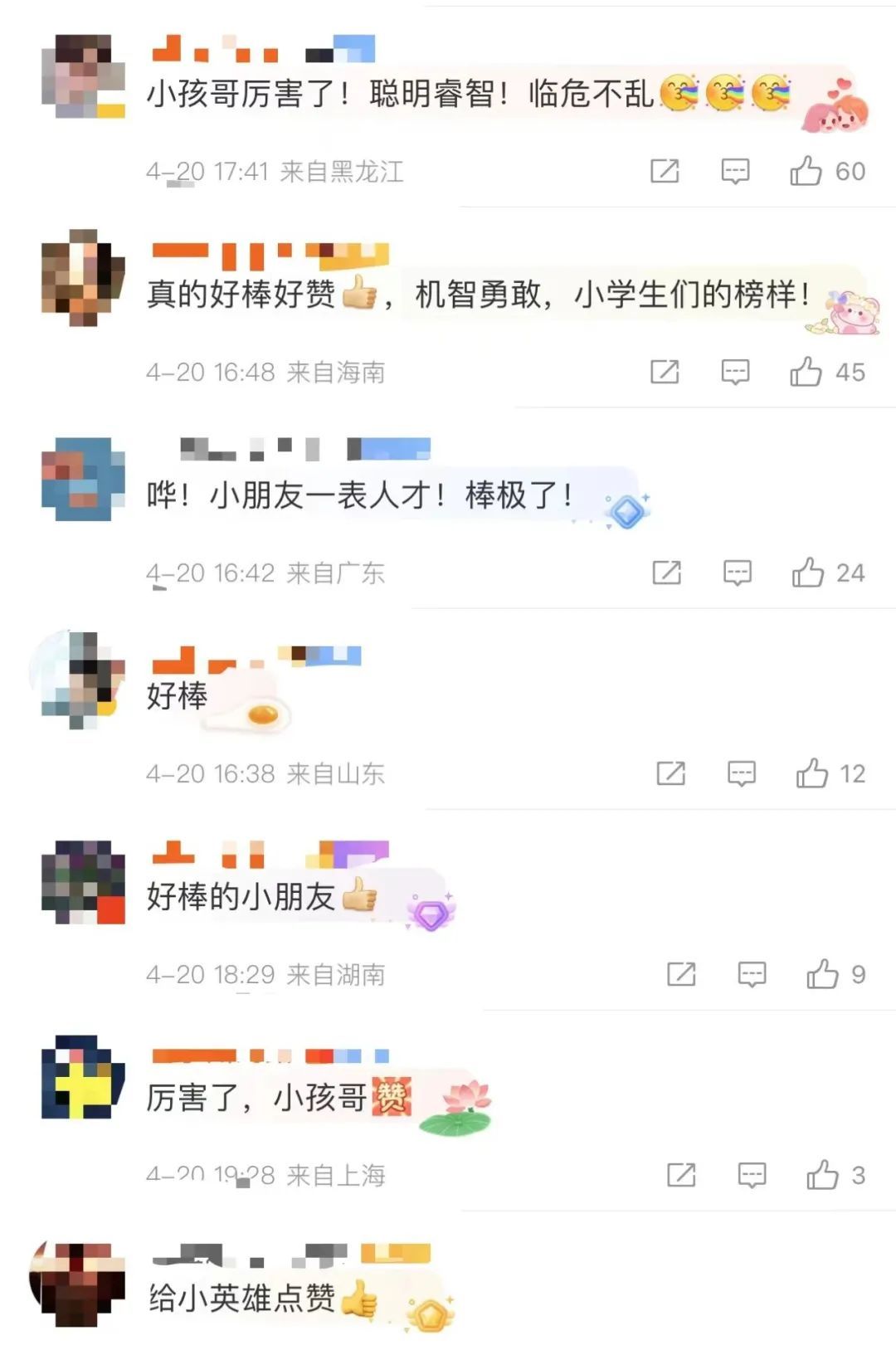Like the comment 小朋友一表人才
896x1355 pixels.
[x=807, y=573]
